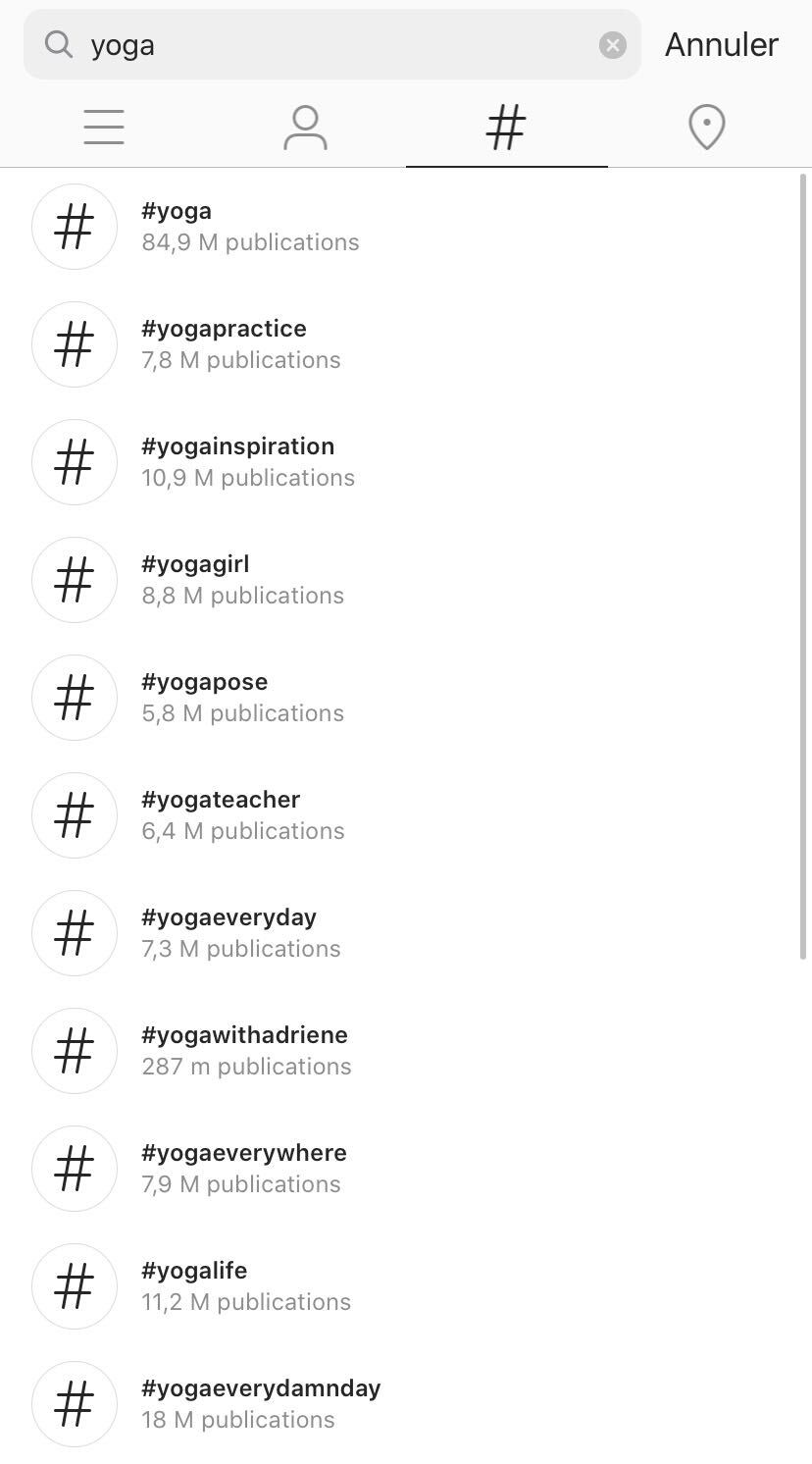Open the #yoga hashtag
Screen dimensions: 812x1464
(x=250, y=227)
